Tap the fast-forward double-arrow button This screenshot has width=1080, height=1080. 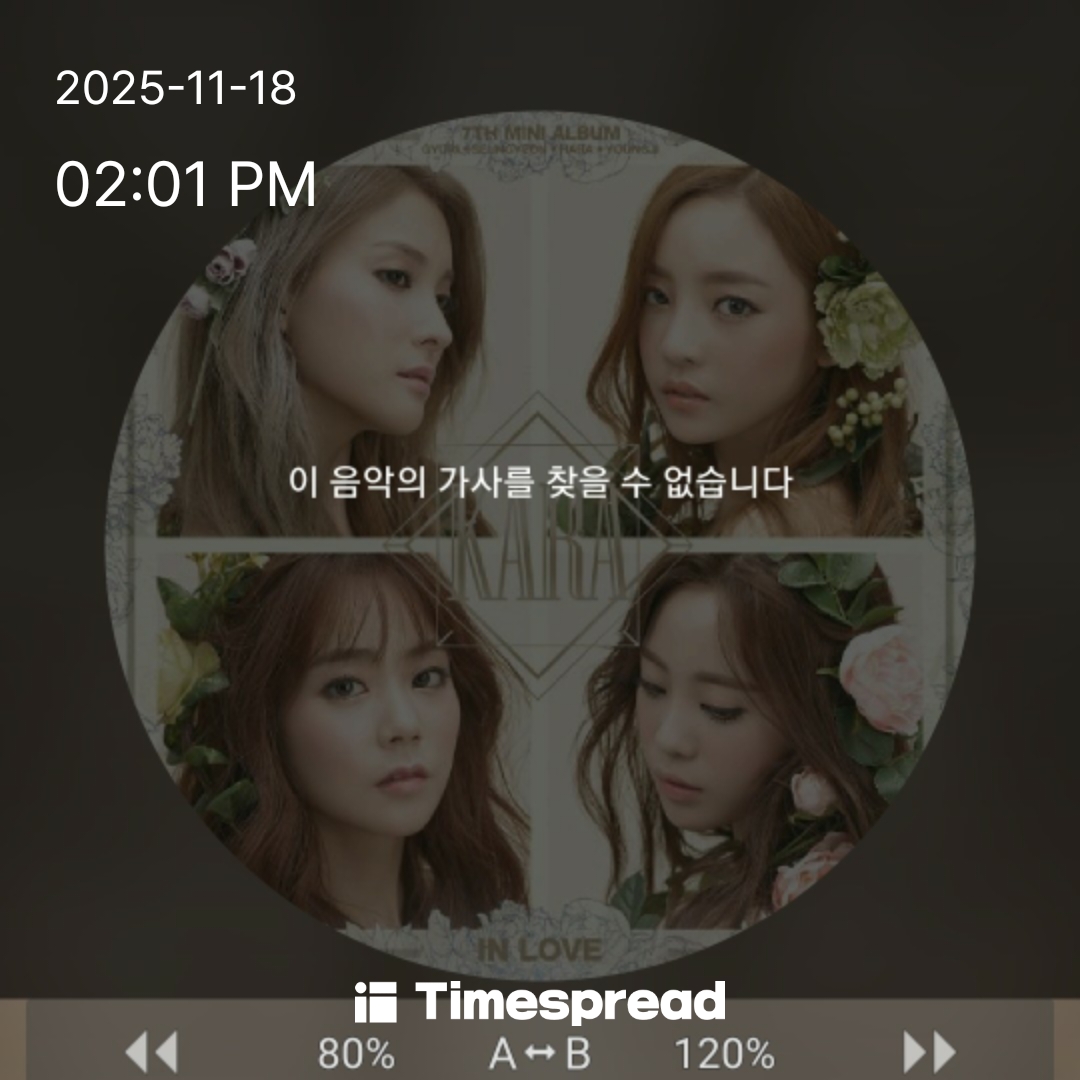(x=929, y=1053)
